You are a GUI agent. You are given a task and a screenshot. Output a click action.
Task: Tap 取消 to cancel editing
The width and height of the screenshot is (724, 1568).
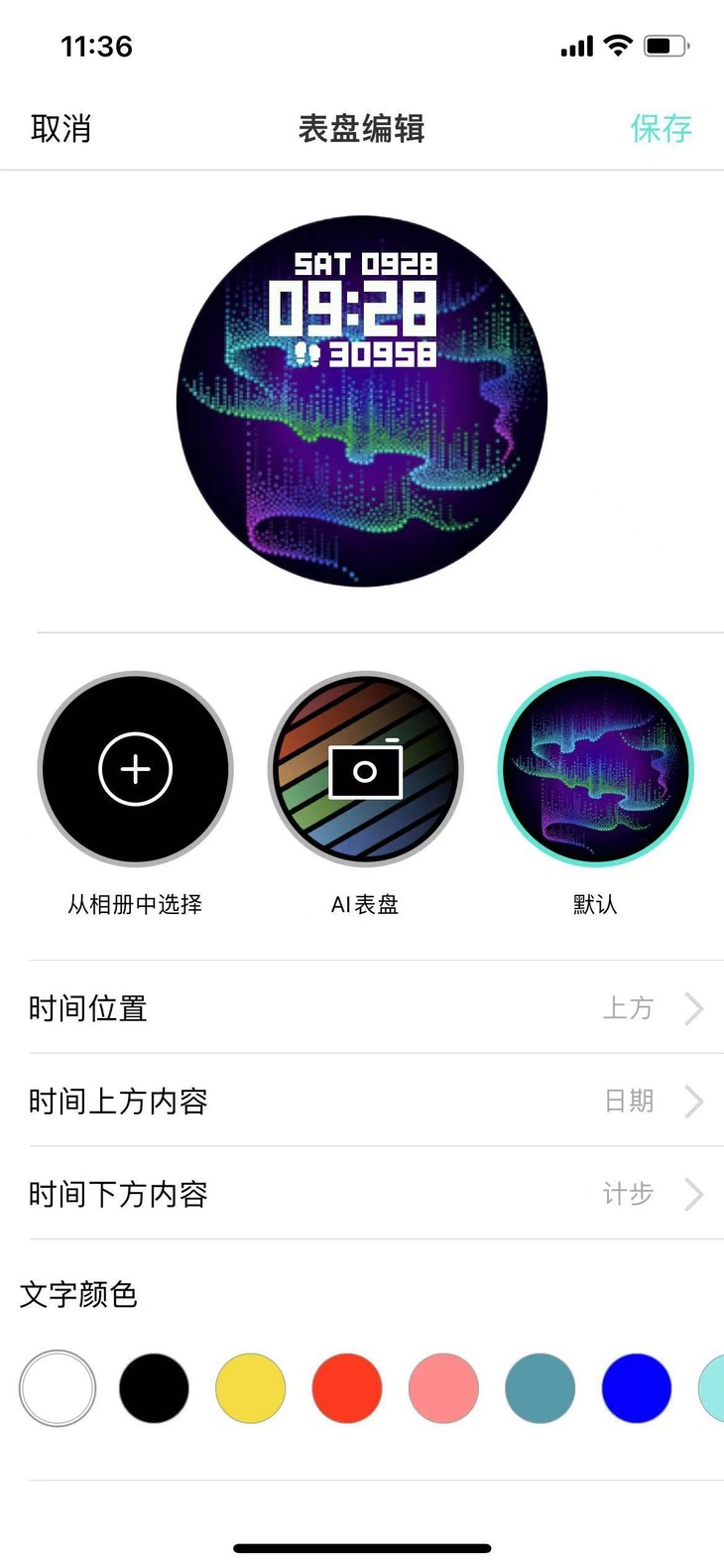pos(60,129)
